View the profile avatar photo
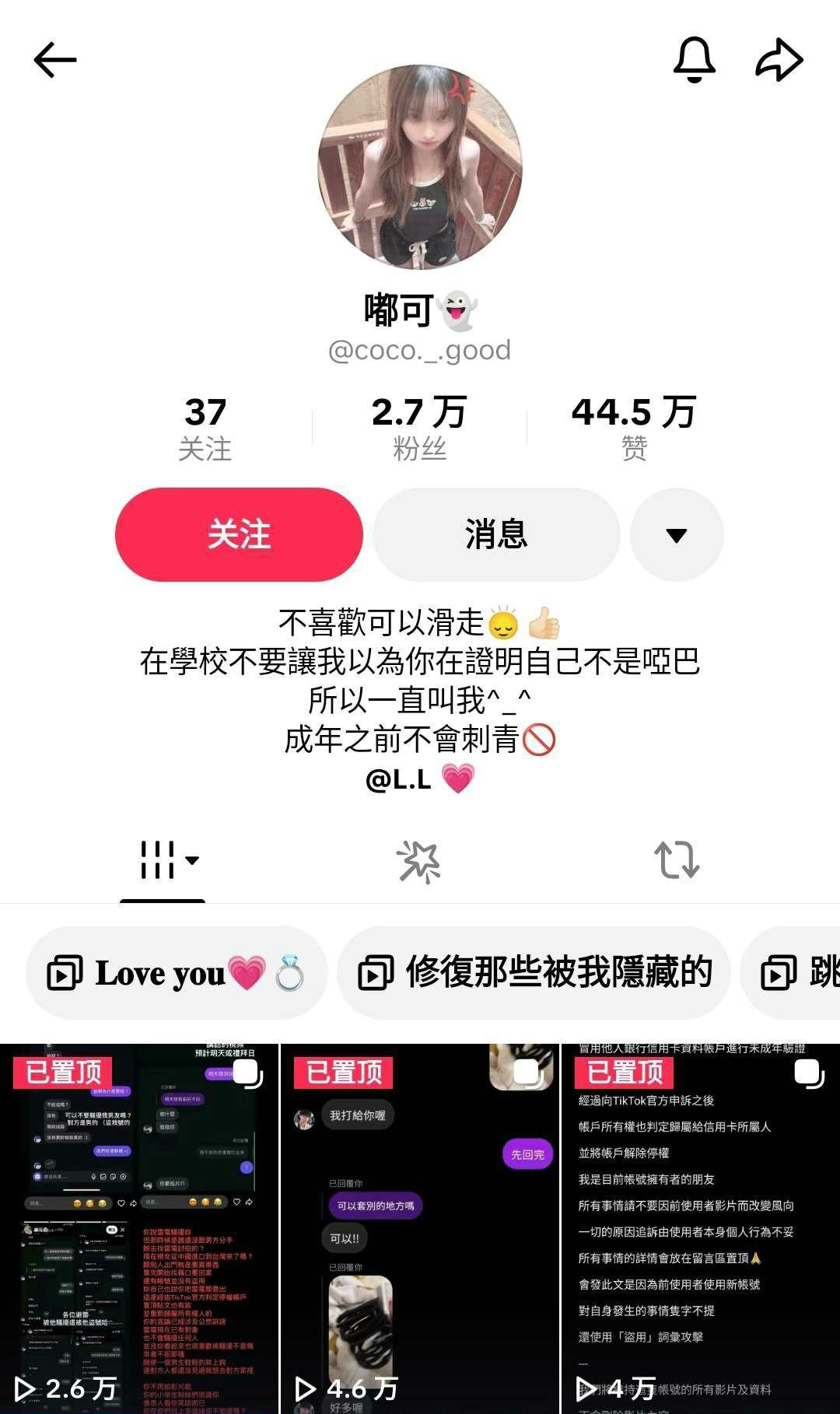The width and height of the screenshot is (840, 1414). [420, 167]
